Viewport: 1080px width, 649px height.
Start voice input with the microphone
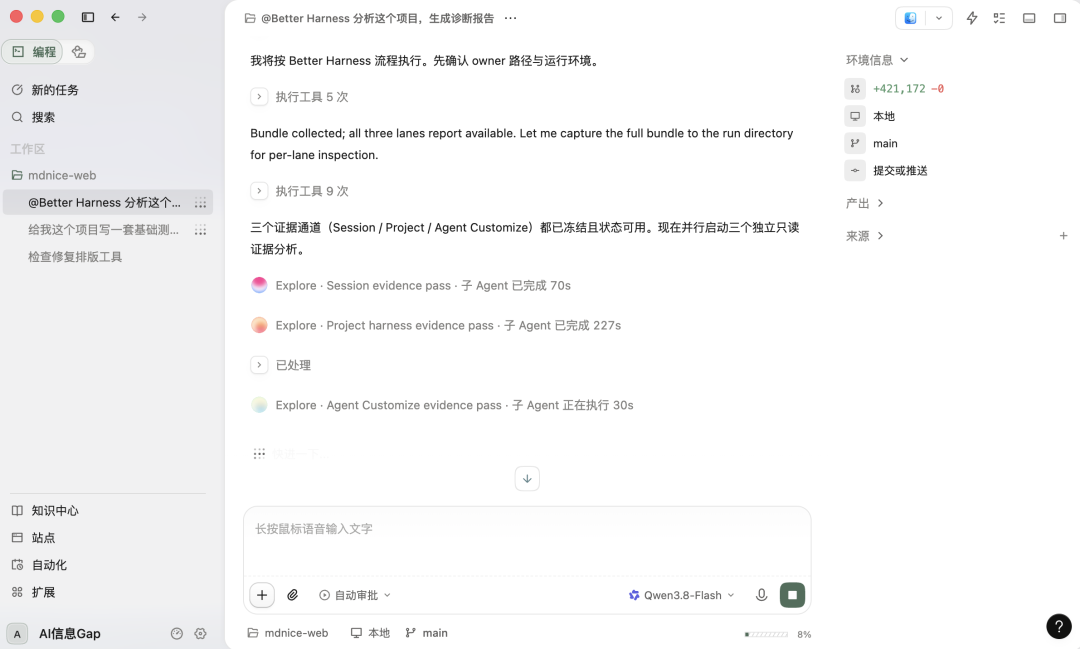coord(761,595)
